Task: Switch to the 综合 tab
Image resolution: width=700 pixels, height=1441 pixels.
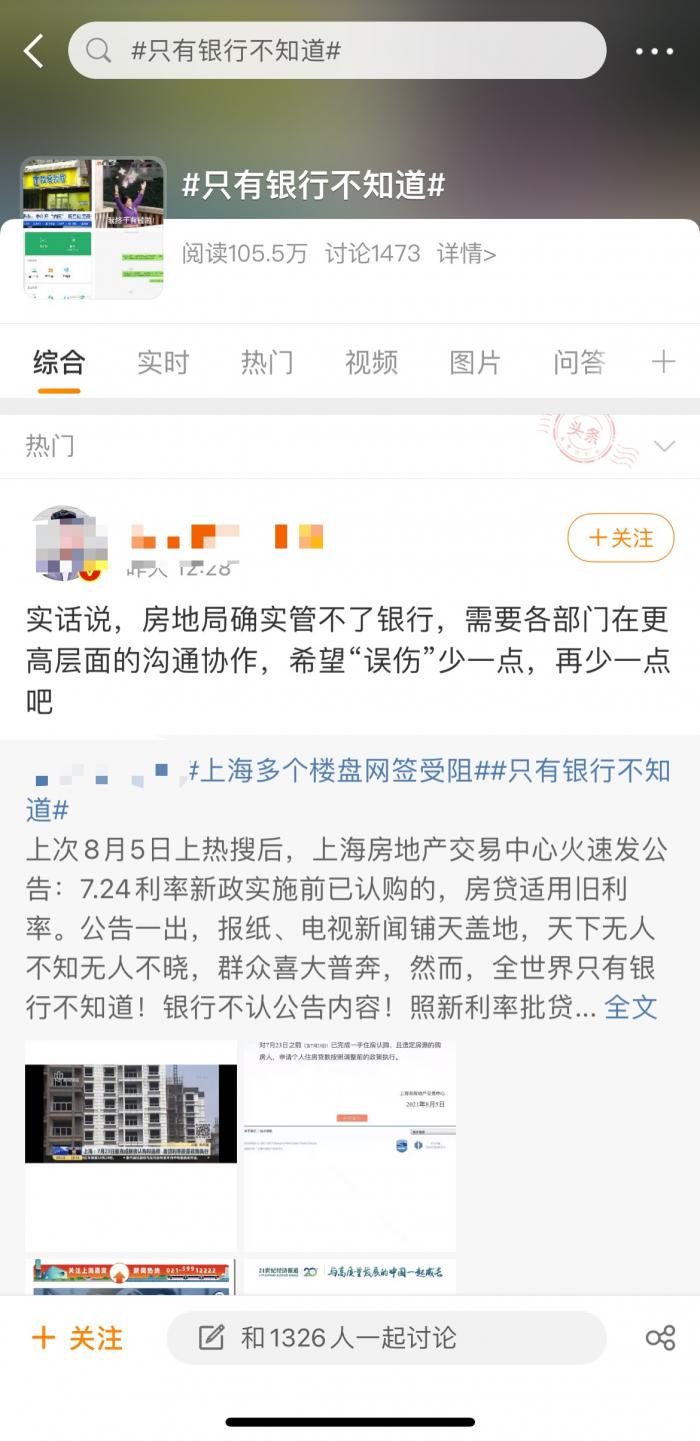Action: coord(59,362)
